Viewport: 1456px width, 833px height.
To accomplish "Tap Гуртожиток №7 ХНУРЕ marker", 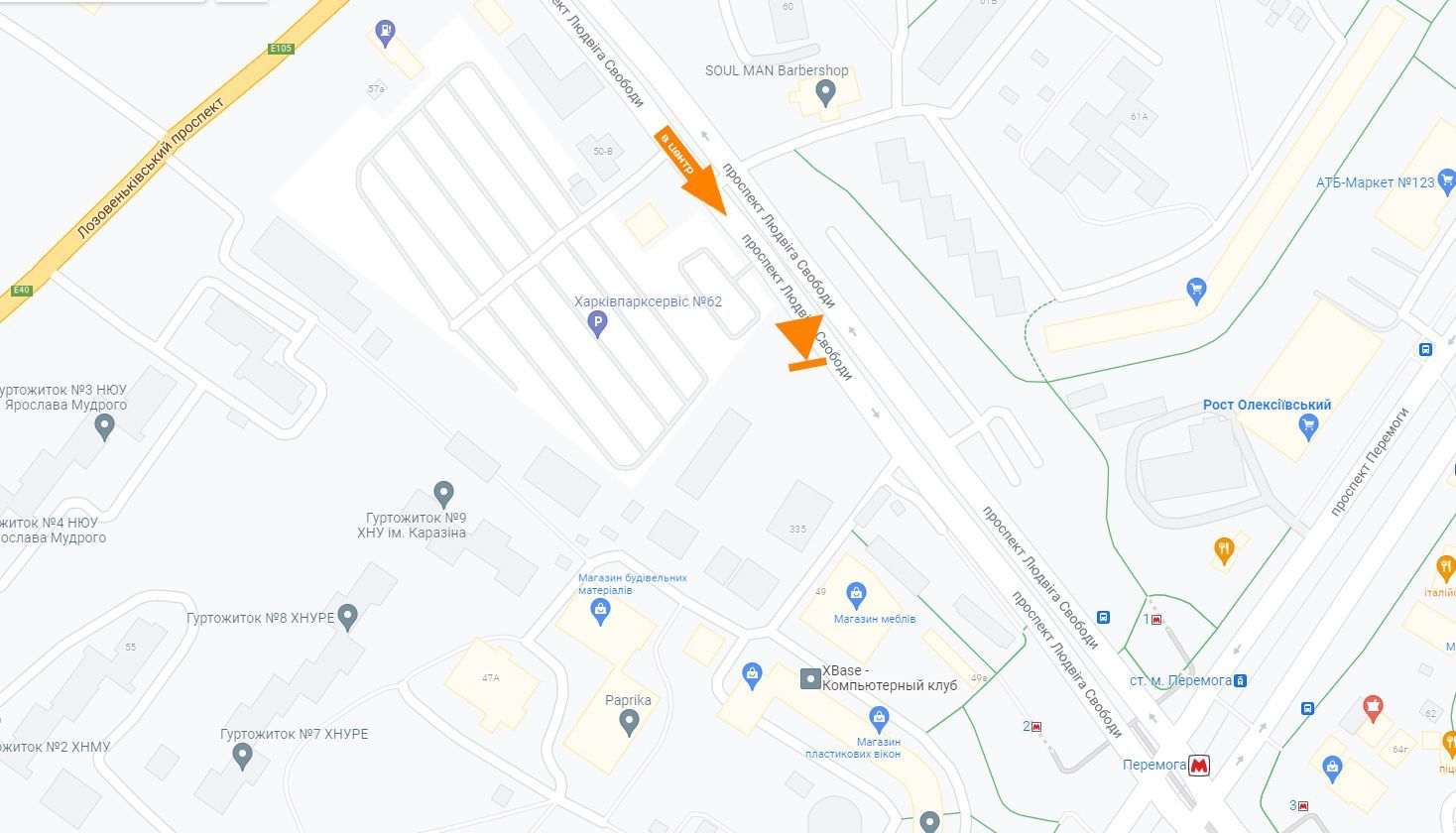I will click(x=241, y=757).
